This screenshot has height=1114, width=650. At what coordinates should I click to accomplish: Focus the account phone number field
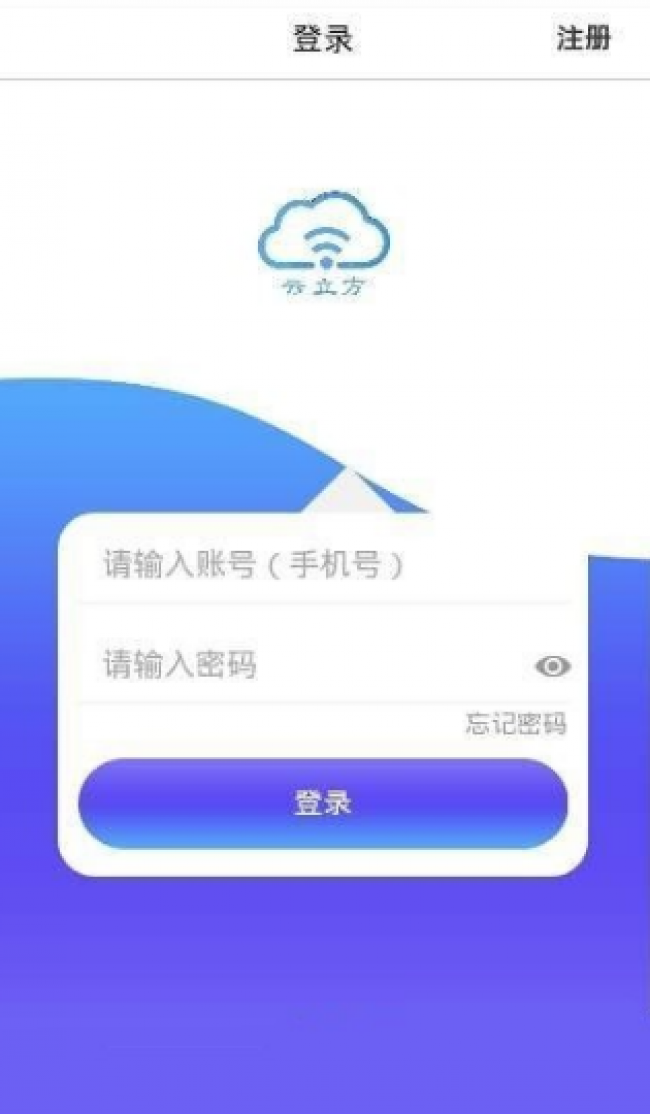coord(300,565)
